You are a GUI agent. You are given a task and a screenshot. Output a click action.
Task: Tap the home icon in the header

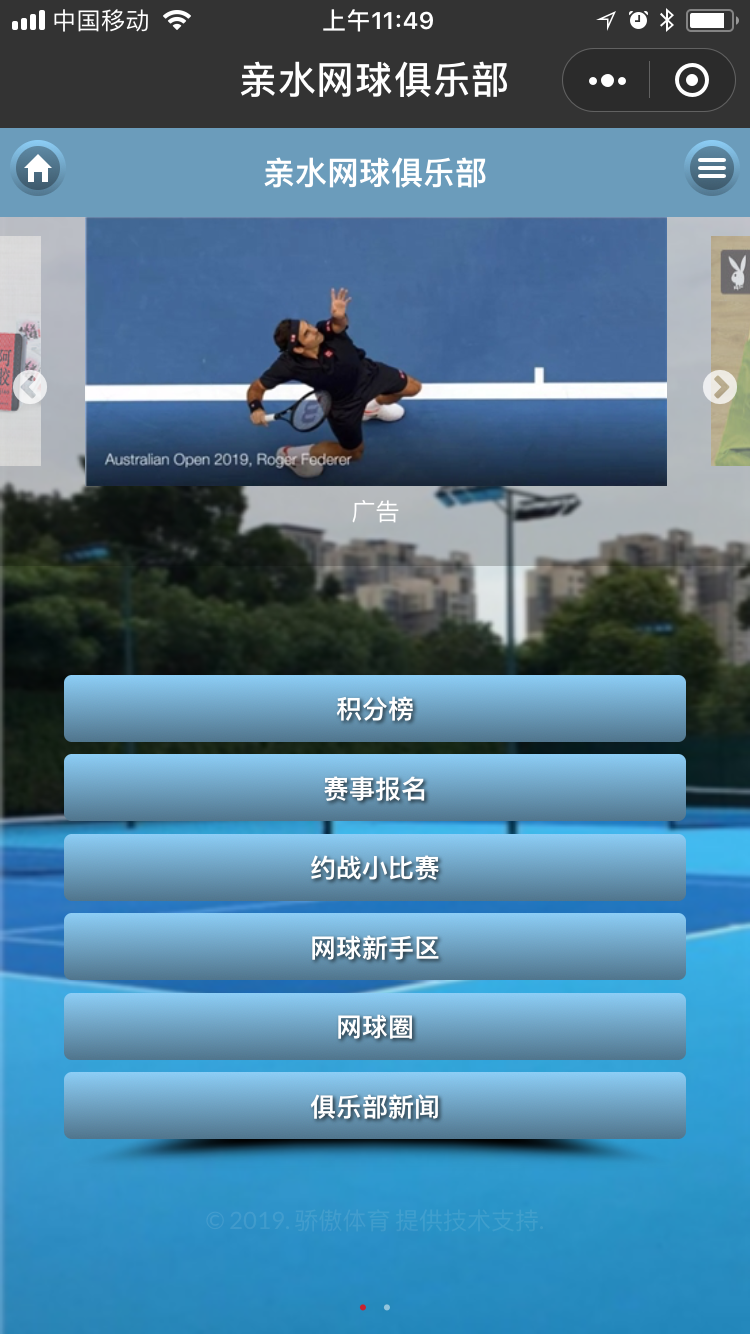click(38, 169)
